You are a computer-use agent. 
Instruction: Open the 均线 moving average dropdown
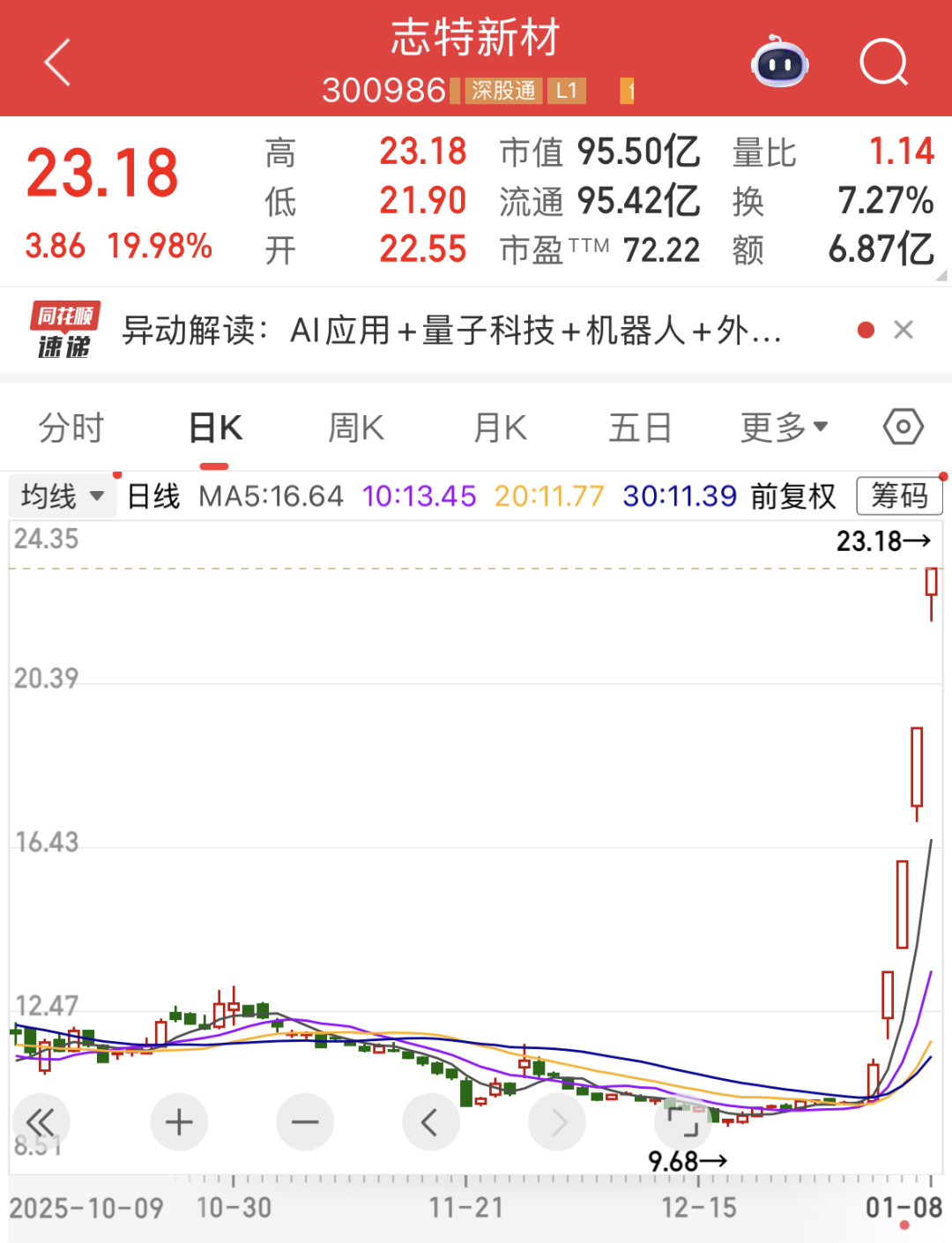coord(62,495)
